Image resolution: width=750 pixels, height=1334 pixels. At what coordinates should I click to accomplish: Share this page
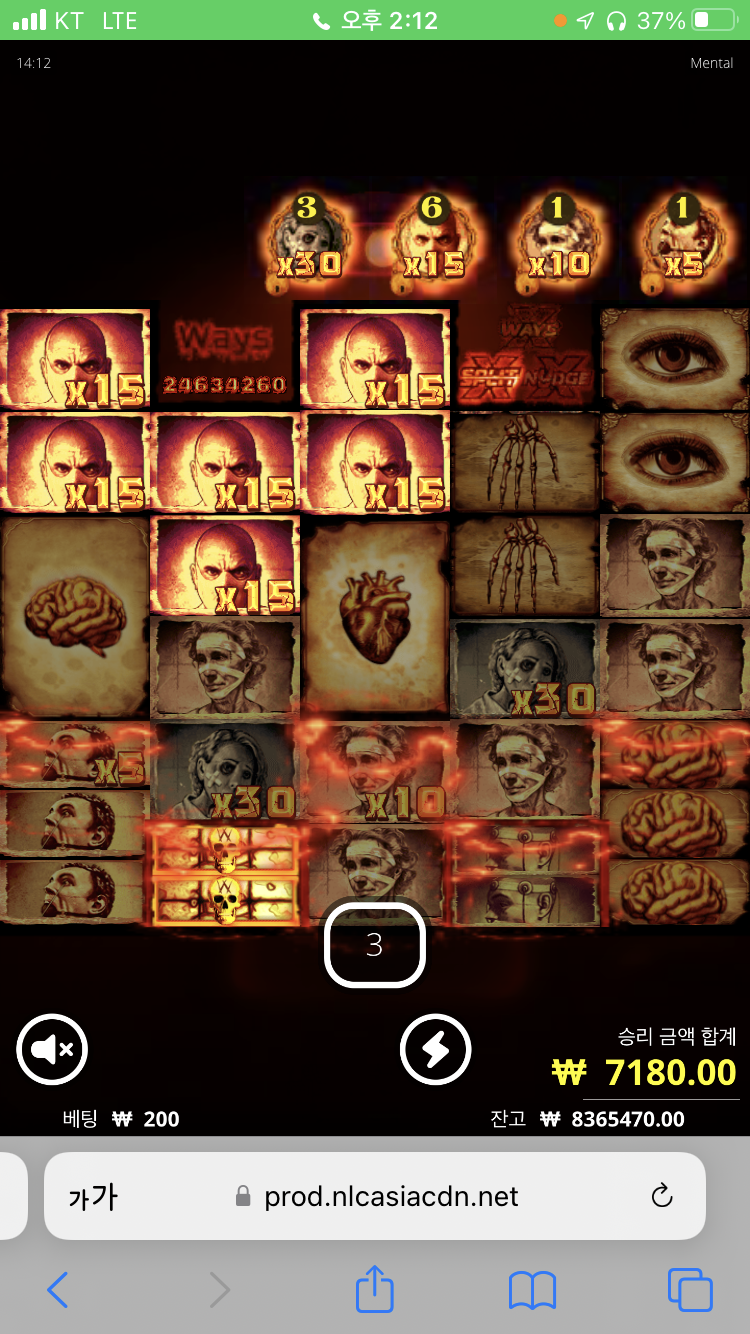[375, 1288]
